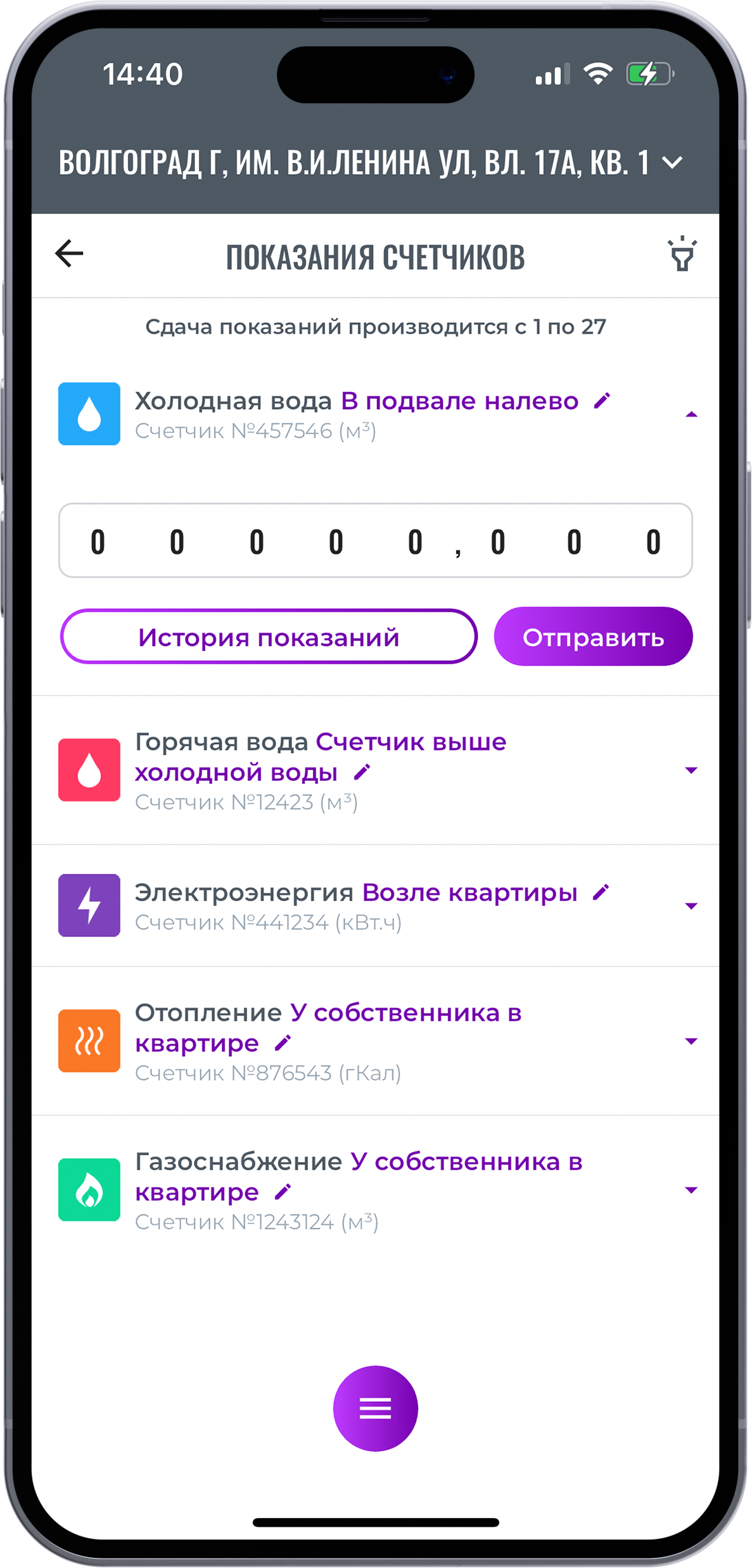Collapse the Холодная вода meter section

click(691, 414)
